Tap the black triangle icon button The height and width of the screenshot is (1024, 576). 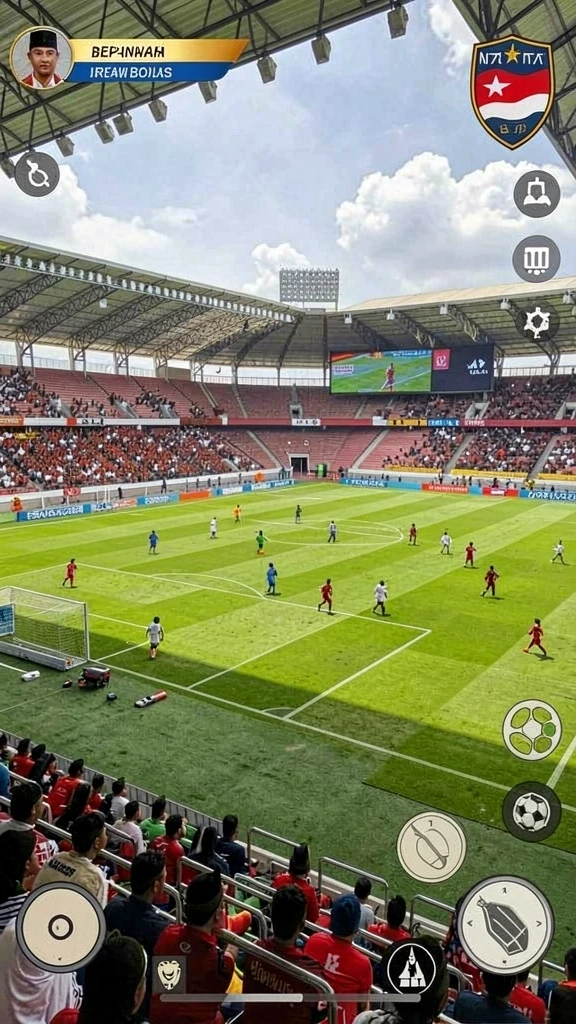click(411, 968)
